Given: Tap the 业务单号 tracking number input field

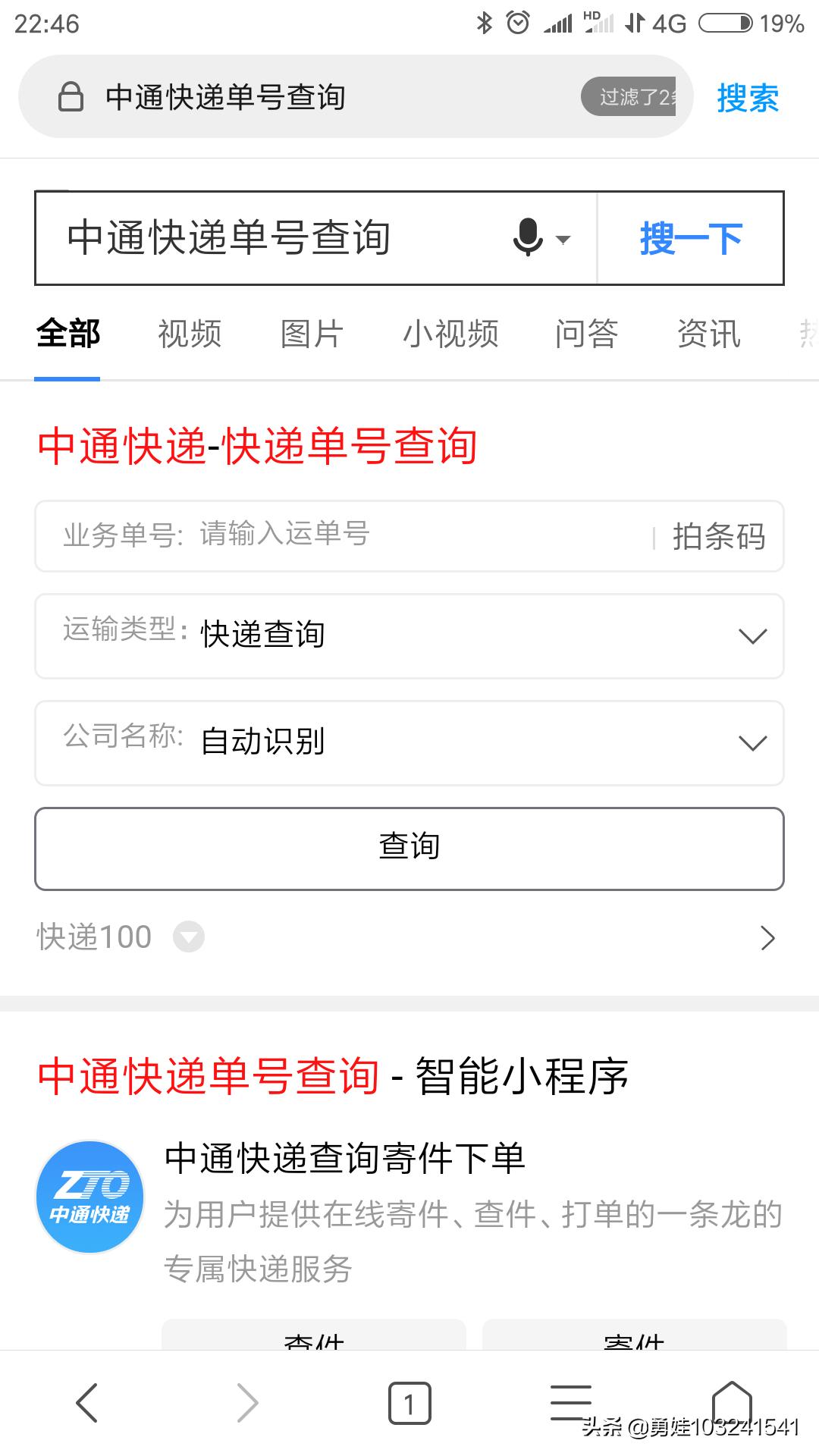Looking at the screenshot, I should 303,535.
